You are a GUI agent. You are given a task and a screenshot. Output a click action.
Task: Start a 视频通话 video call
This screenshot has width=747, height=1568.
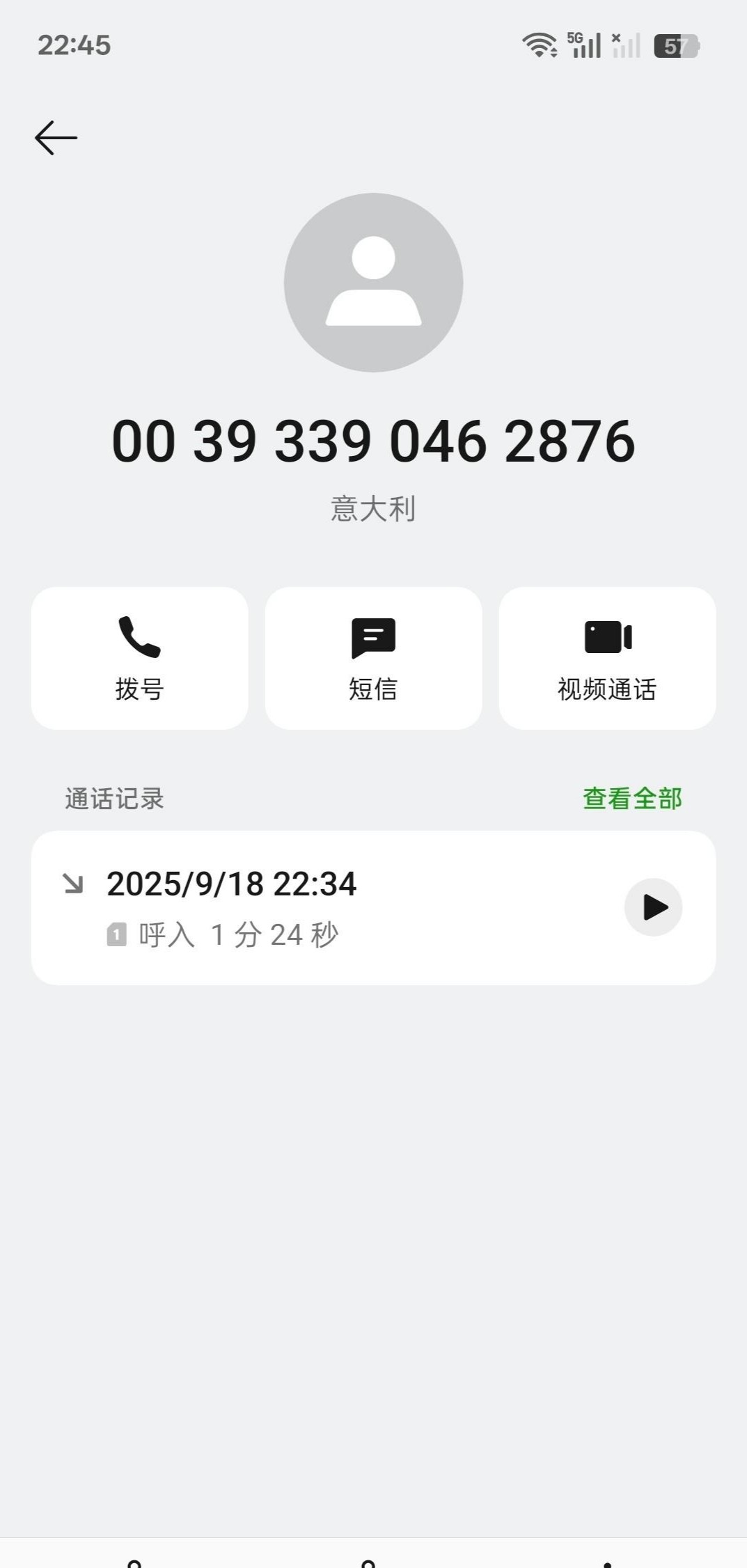coord(607,658)
